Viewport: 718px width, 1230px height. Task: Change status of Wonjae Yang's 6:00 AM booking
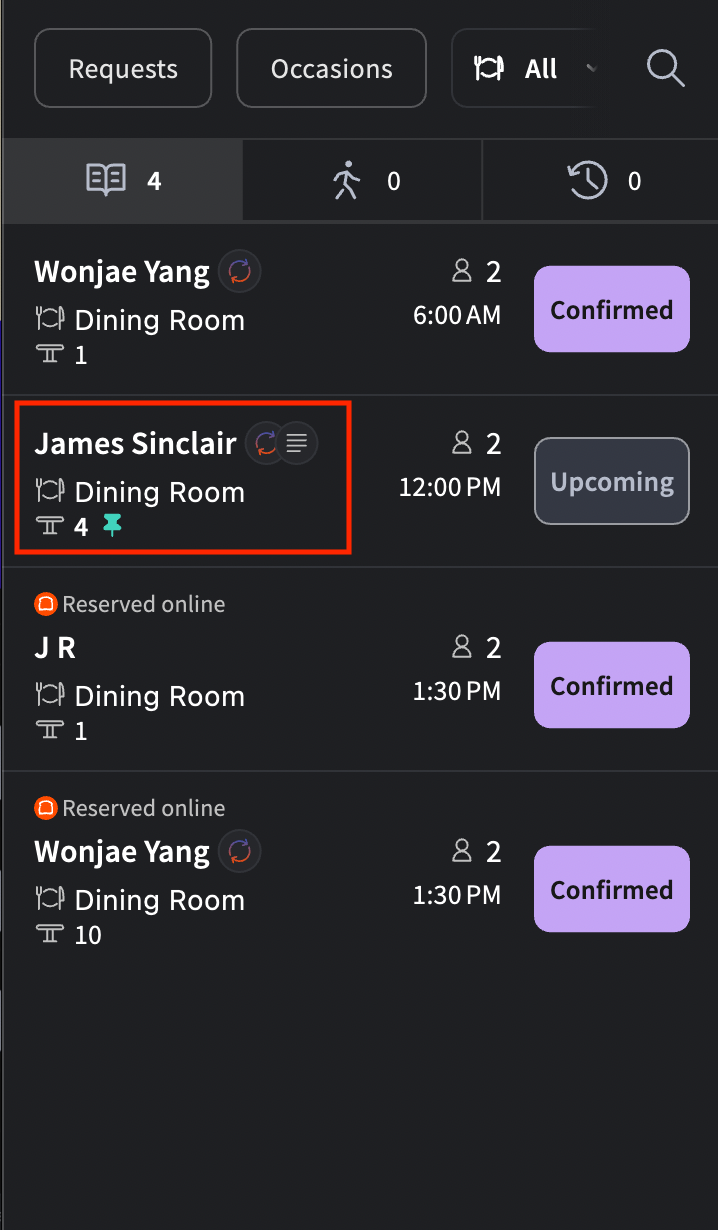[611, 310]
